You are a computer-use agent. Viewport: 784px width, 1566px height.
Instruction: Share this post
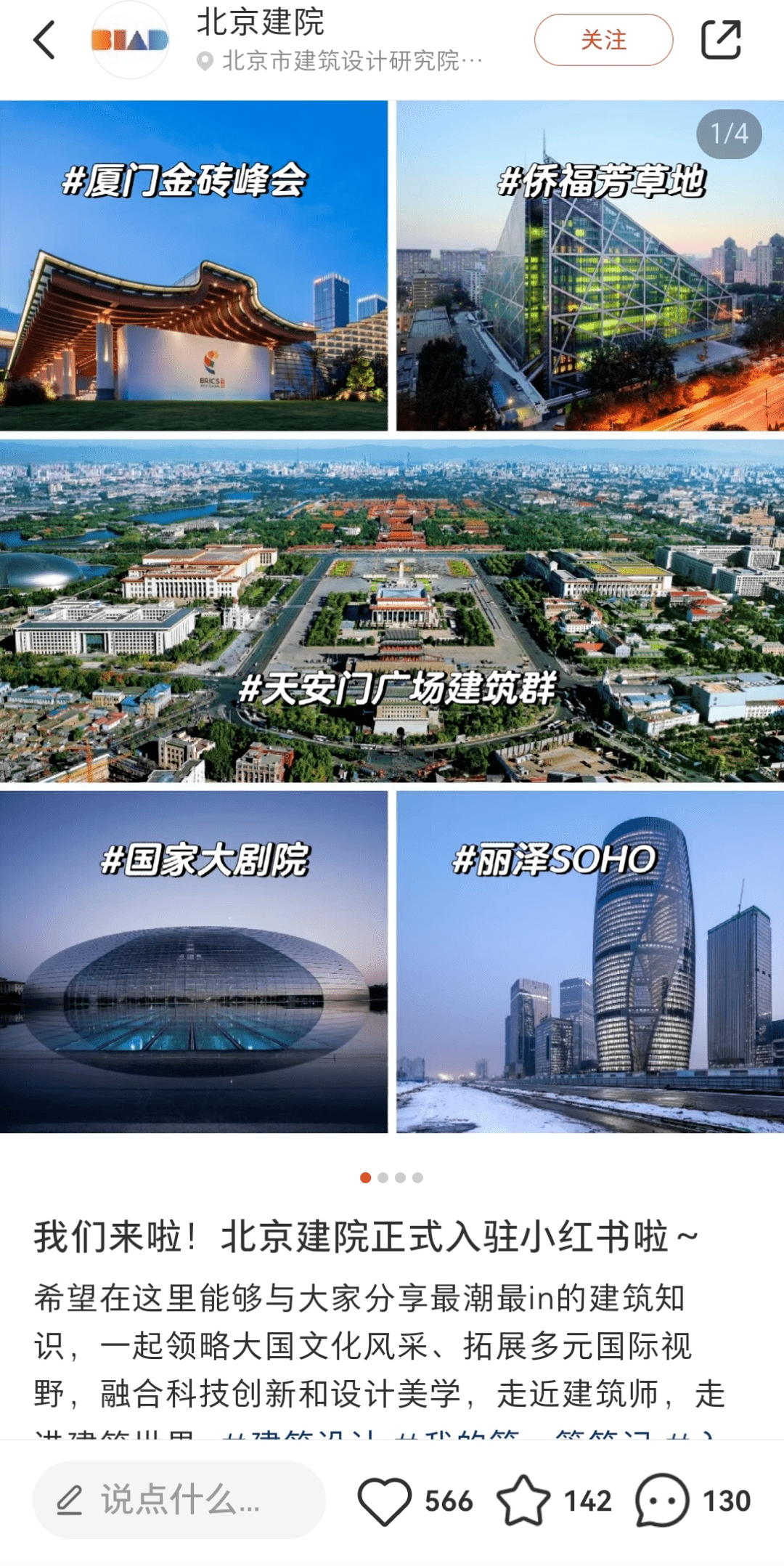point(720,40)
